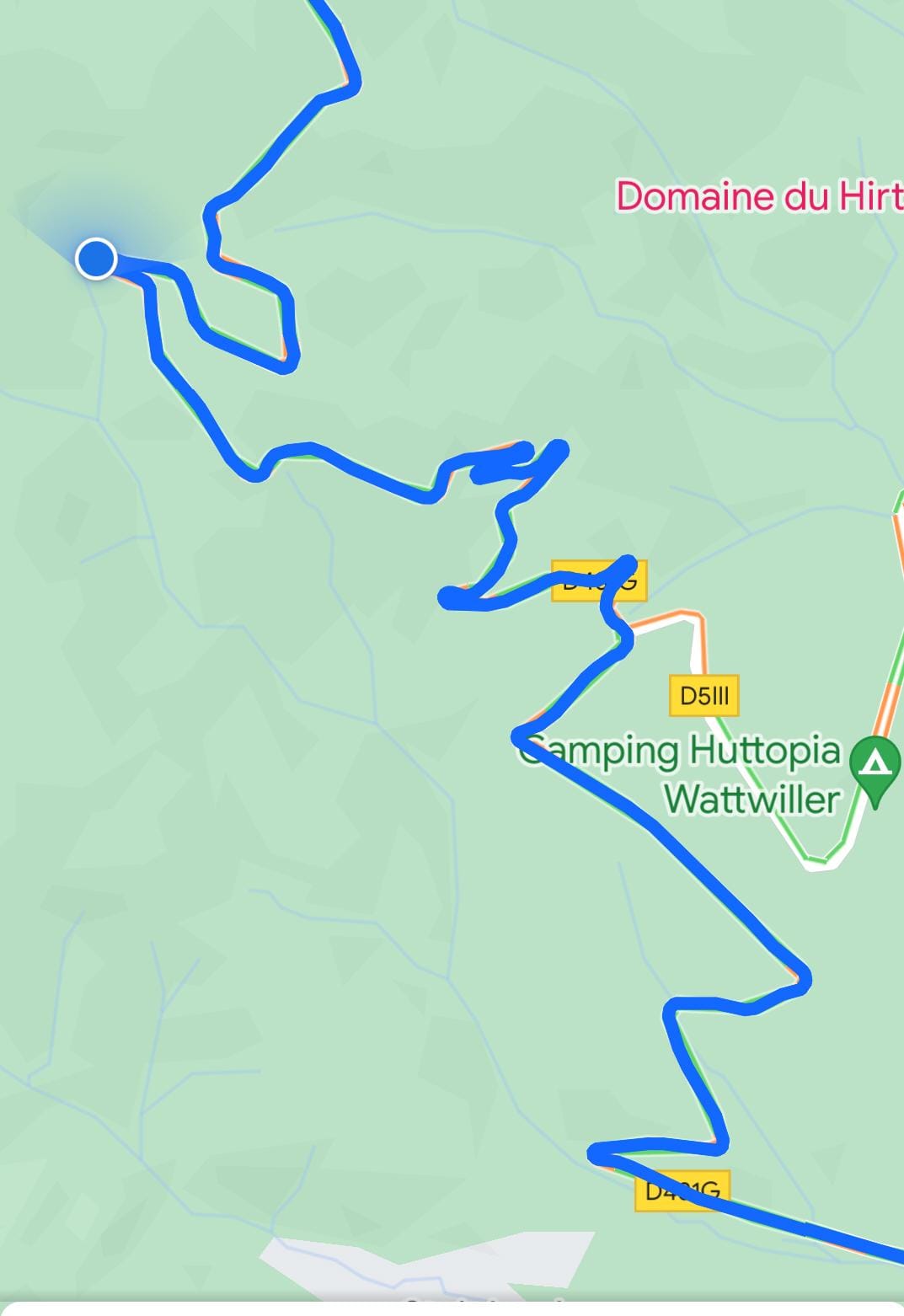The width and height of the screenshot is (904, 1316).
Task: Tap the blue current location dot
Action: coord(96,258)
